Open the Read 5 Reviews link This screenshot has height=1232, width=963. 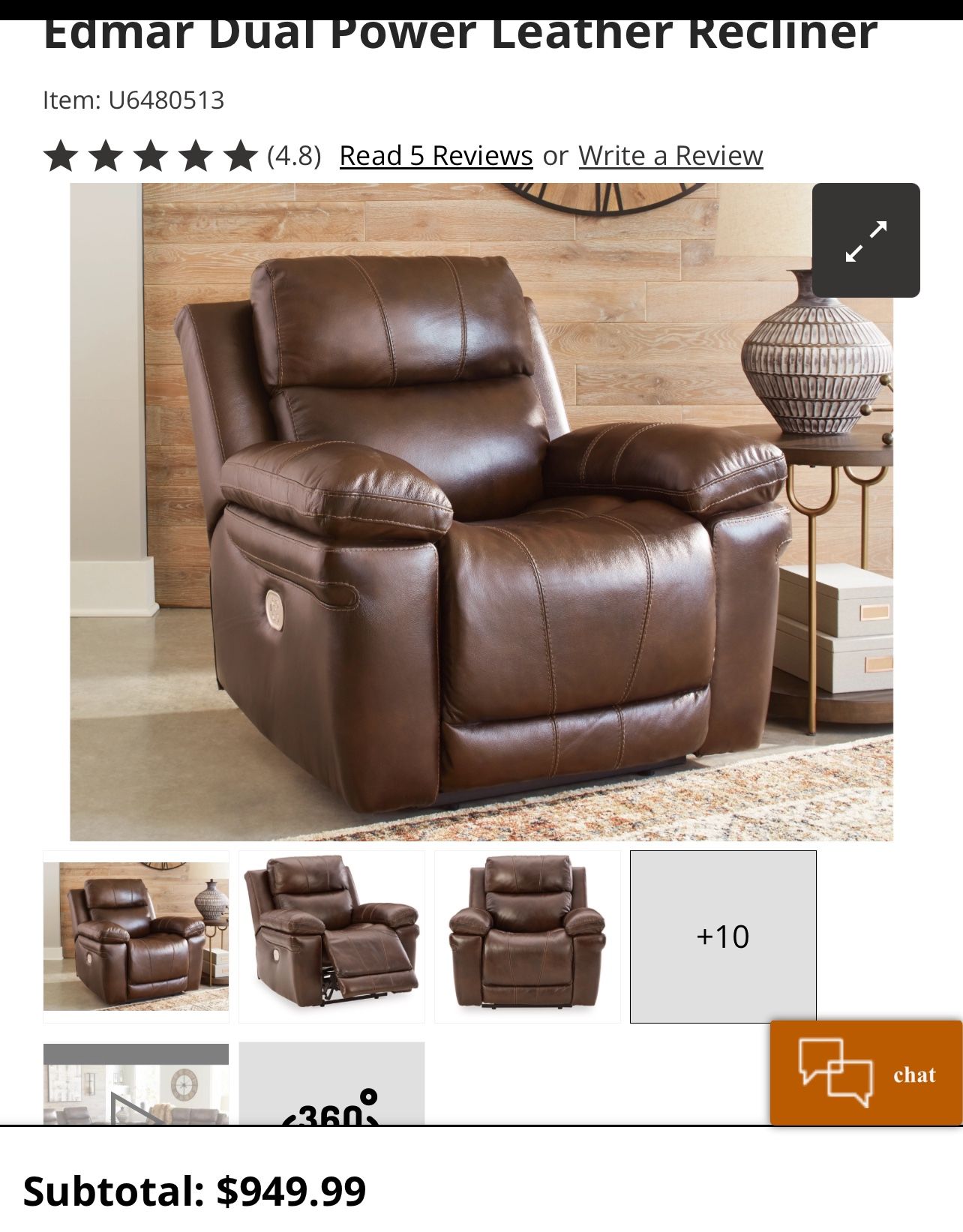pyautogui.click(x=436, y=156)
